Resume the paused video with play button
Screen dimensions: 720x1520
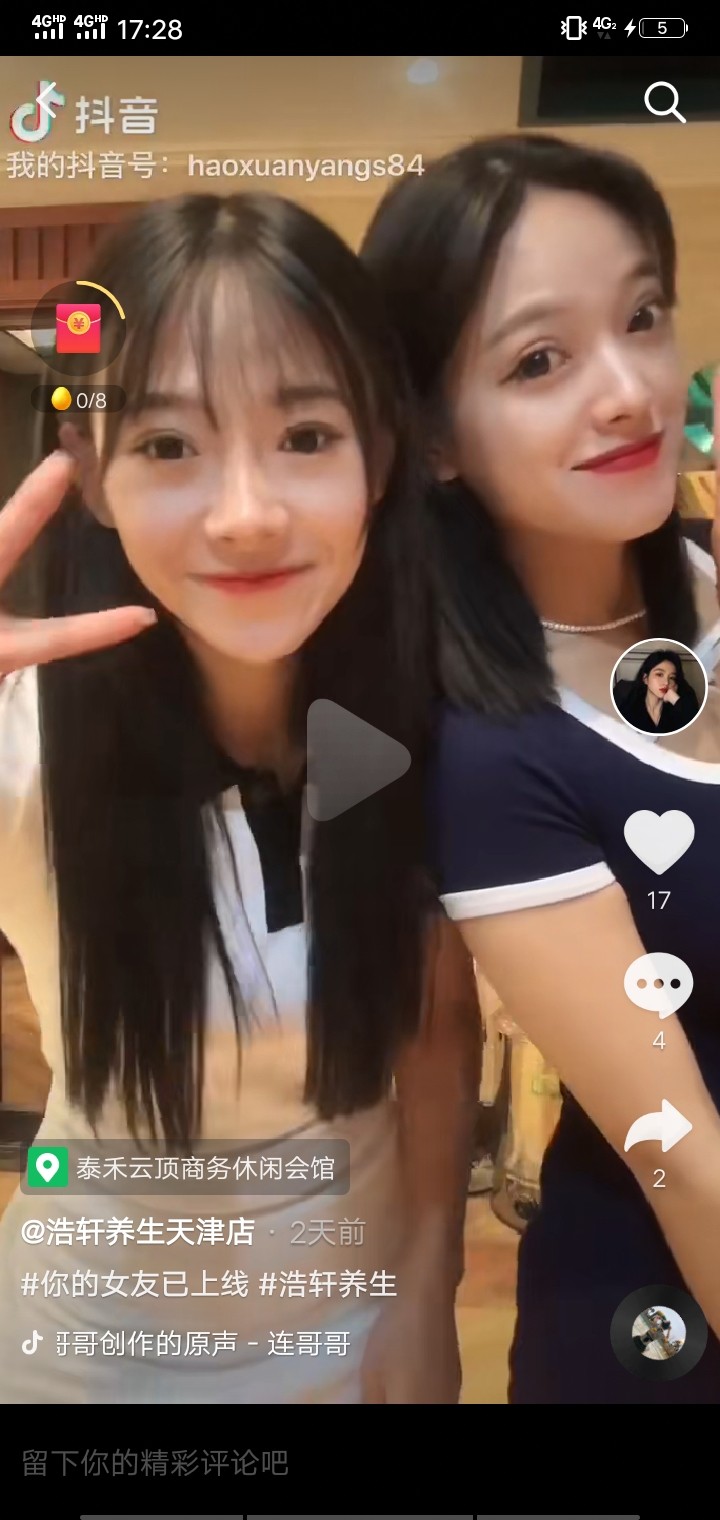pos(359,760)
